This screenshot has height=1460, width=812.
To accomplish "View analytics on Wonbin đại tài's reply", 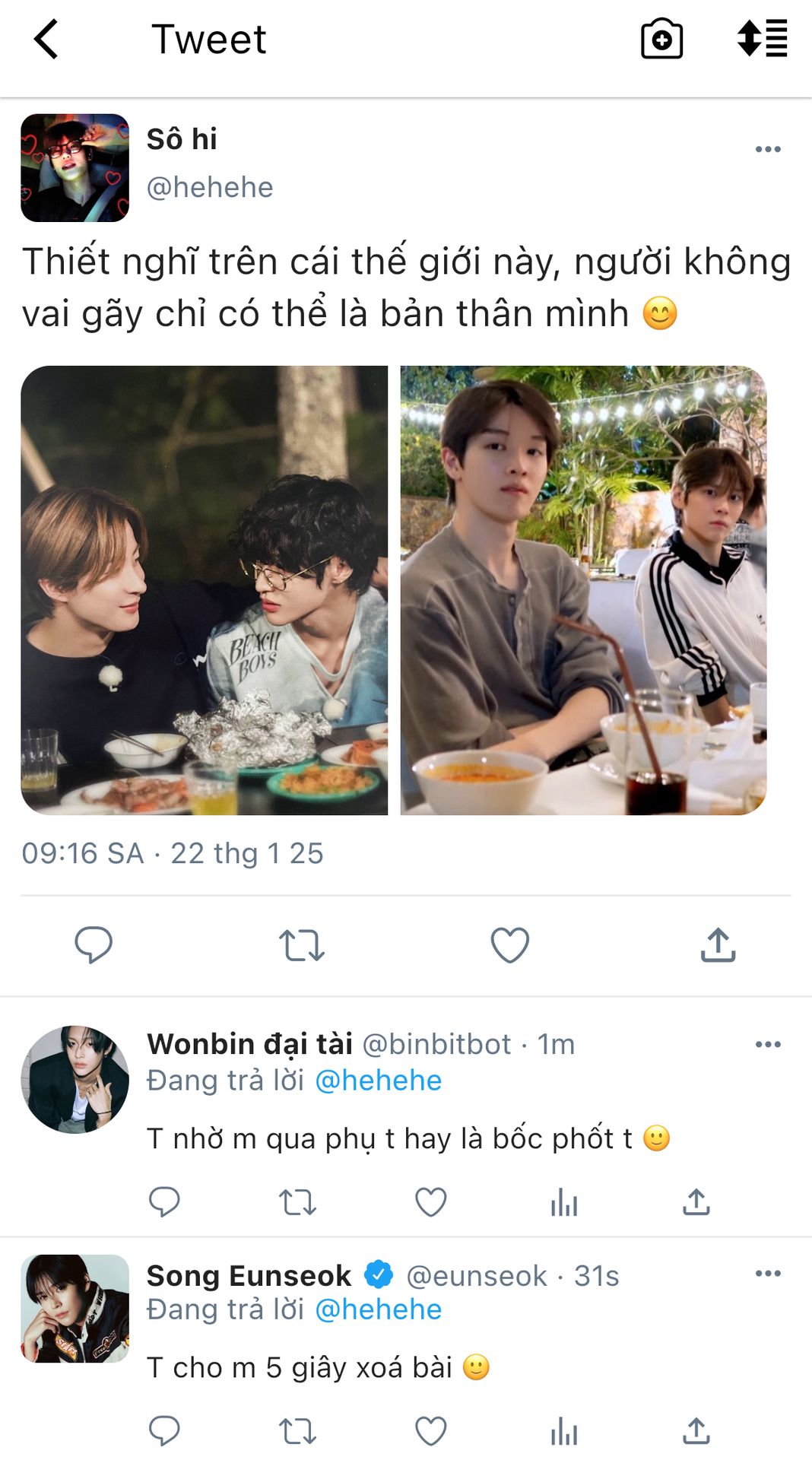I will tap(564, 1203).
